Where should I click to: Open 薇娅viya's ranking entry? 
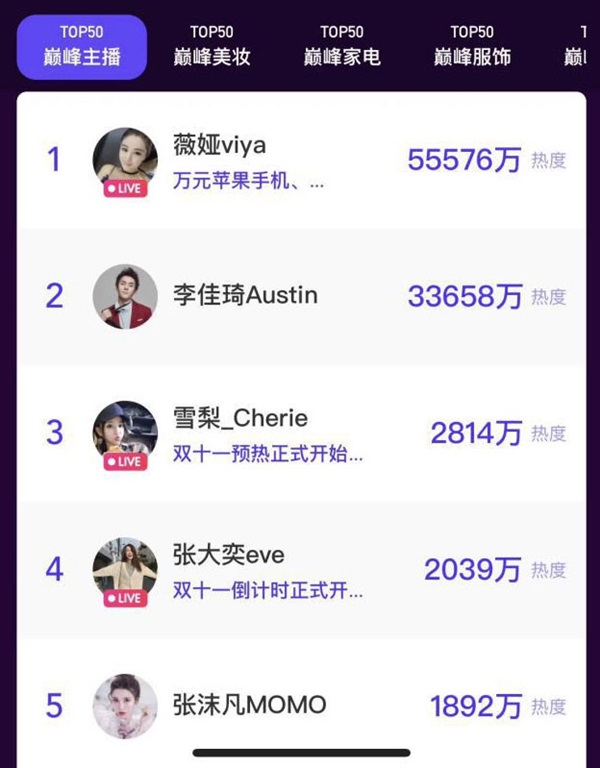click(300, 160)
